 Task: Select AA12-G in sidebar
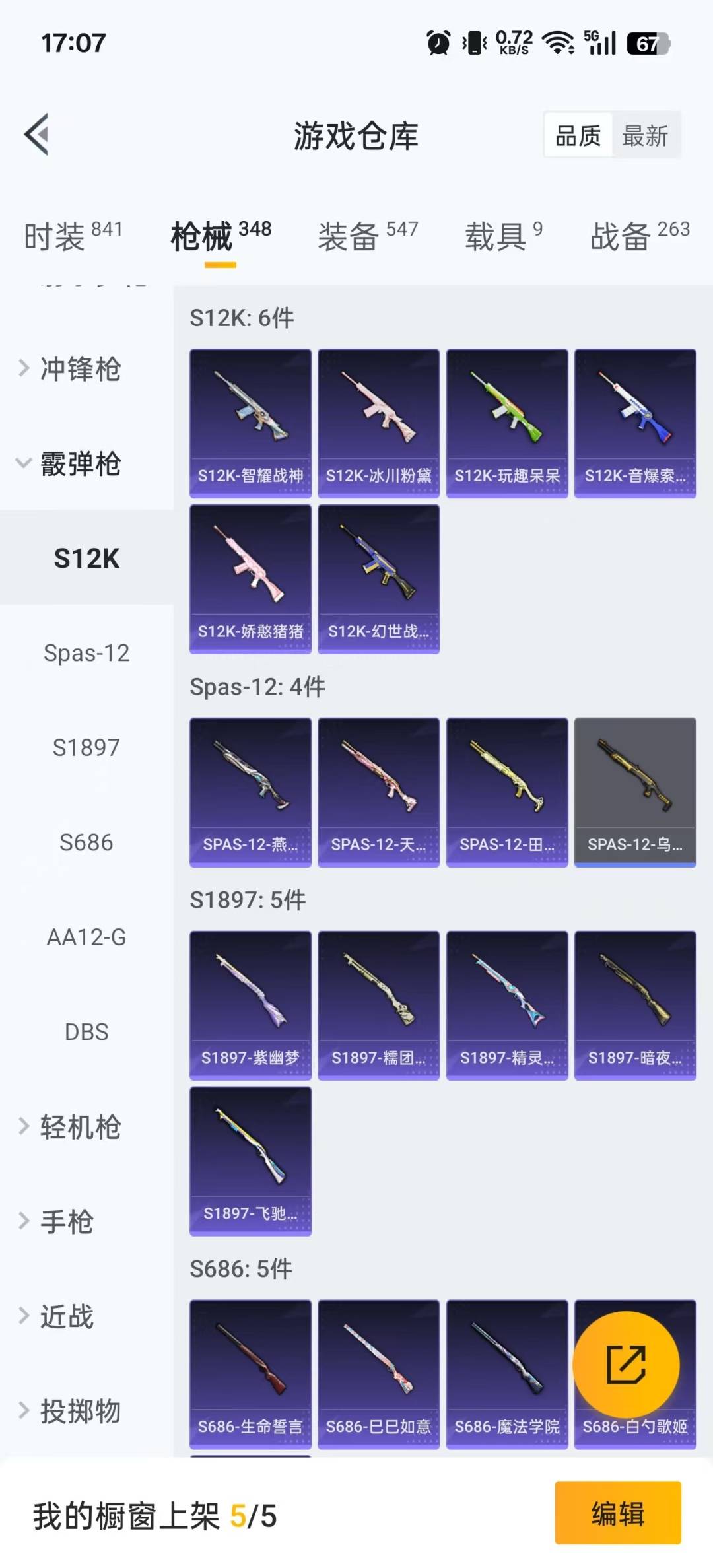(86, 937)
